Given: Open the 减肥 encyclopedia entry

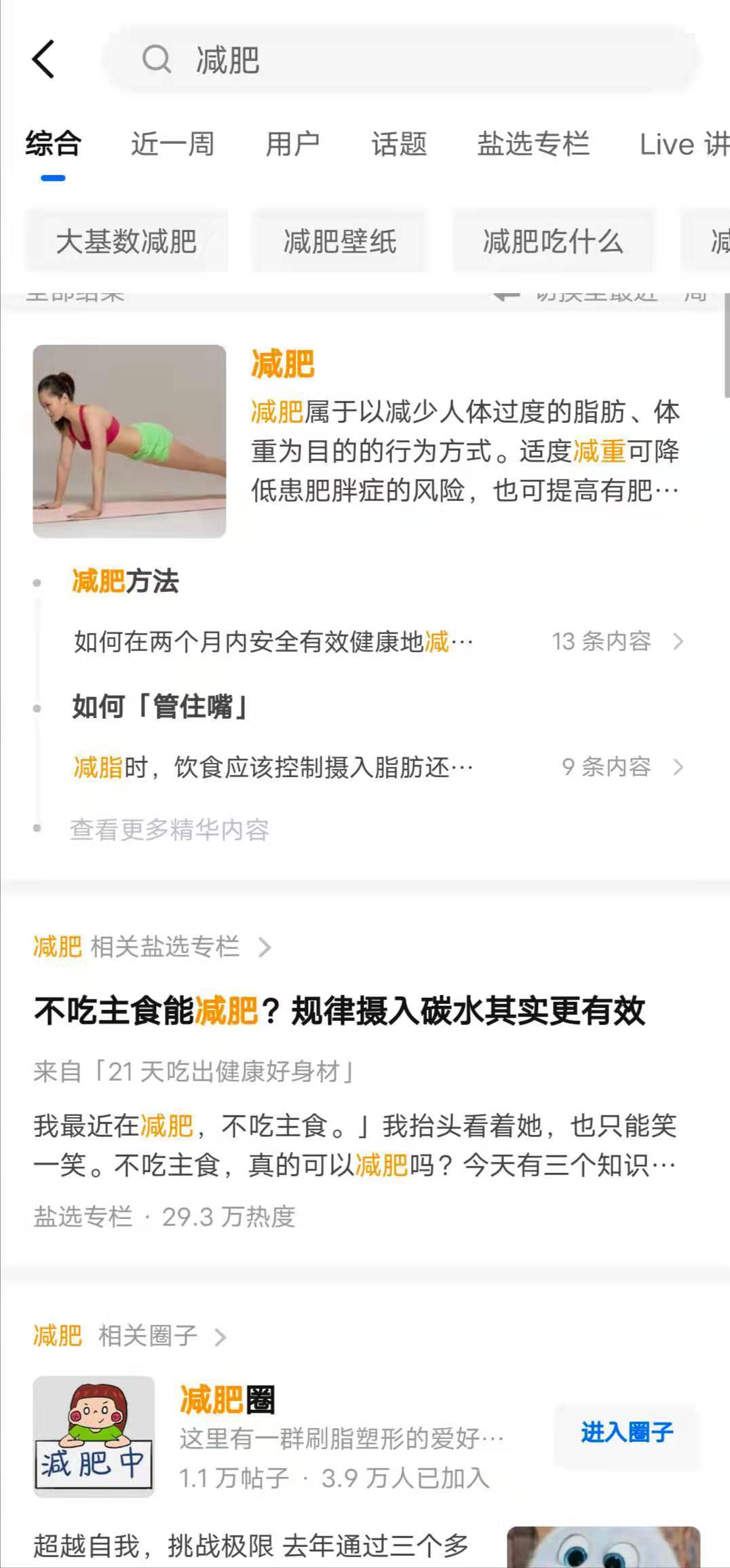Looking at the screenshot, I should pyautogui.click(x=283, y=365).
